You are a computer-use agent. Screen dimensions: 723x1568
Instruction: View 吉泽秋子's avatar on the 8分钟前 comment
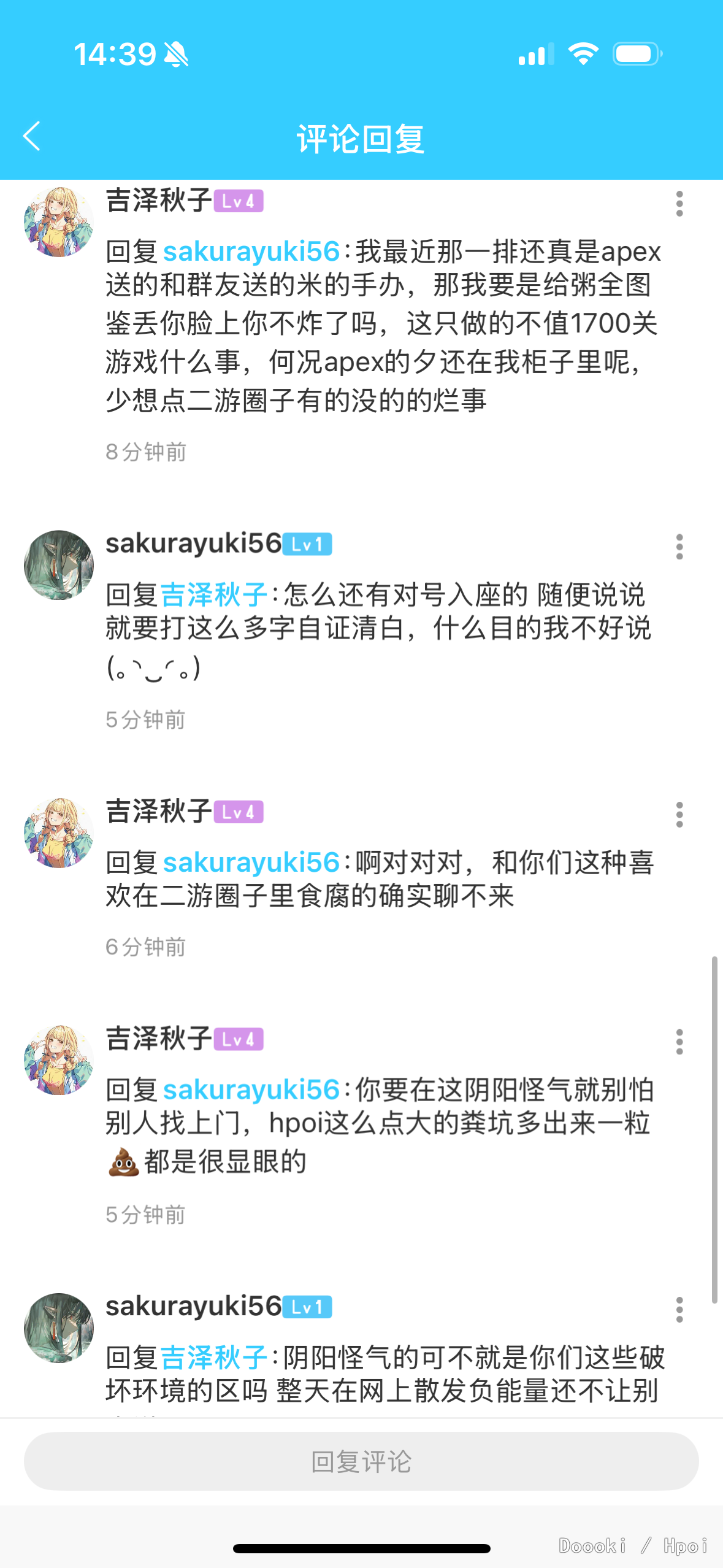58,222
